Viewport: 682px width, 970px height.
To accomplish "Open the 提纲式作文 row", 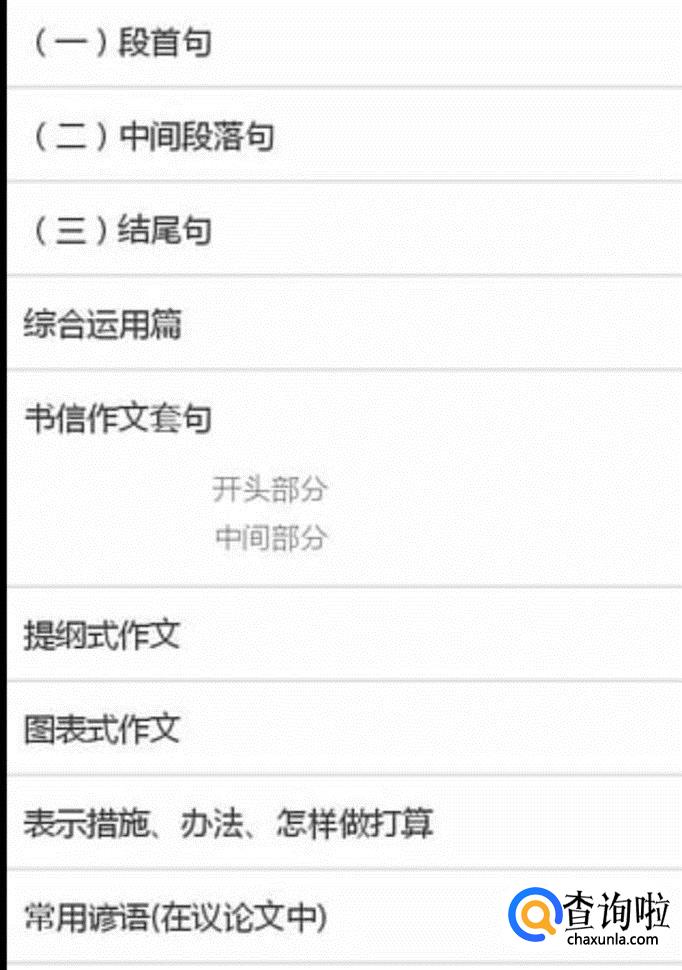I will 344,635.
